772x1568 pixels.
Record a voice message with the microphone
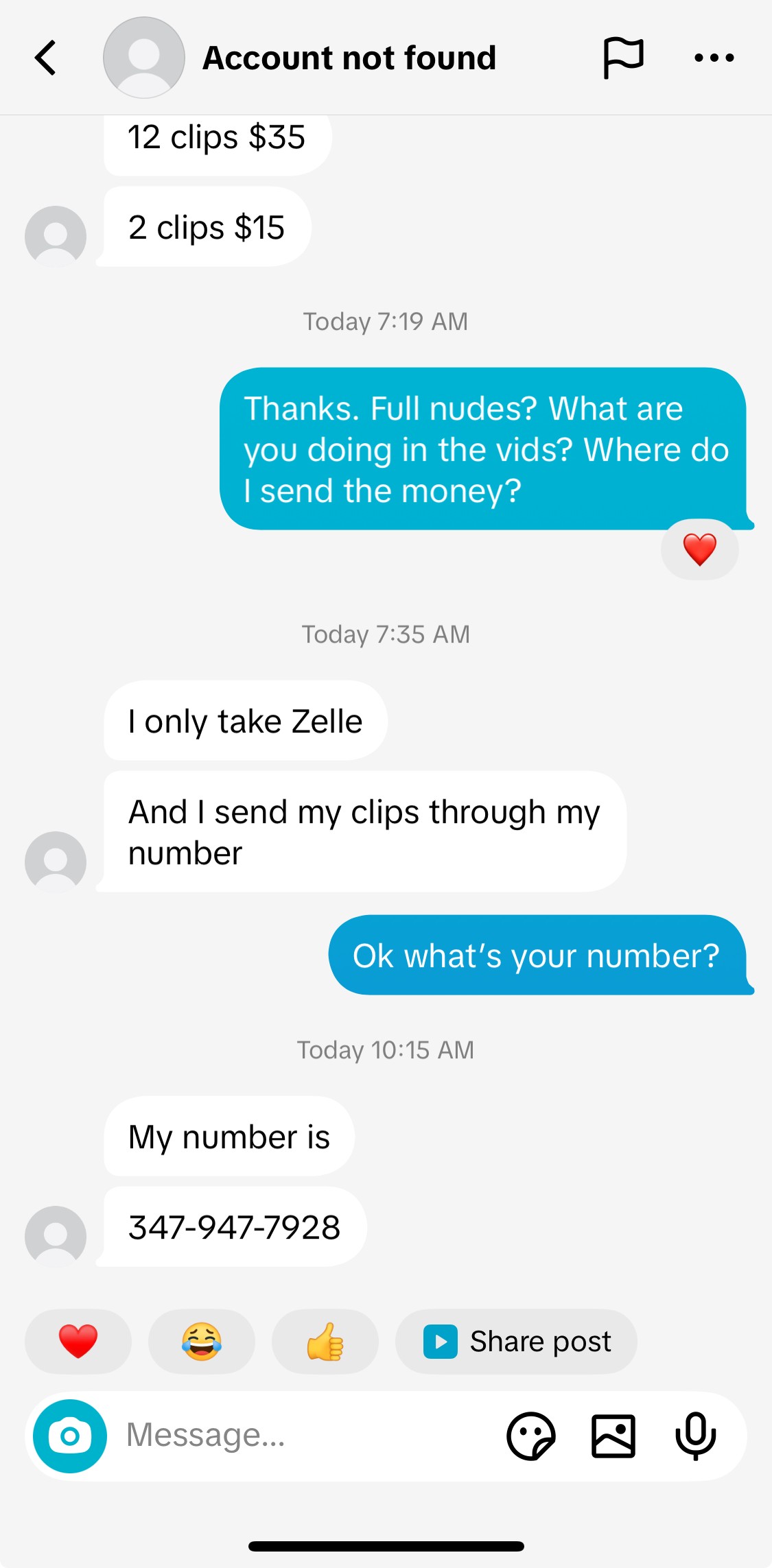coord(695,1436)
